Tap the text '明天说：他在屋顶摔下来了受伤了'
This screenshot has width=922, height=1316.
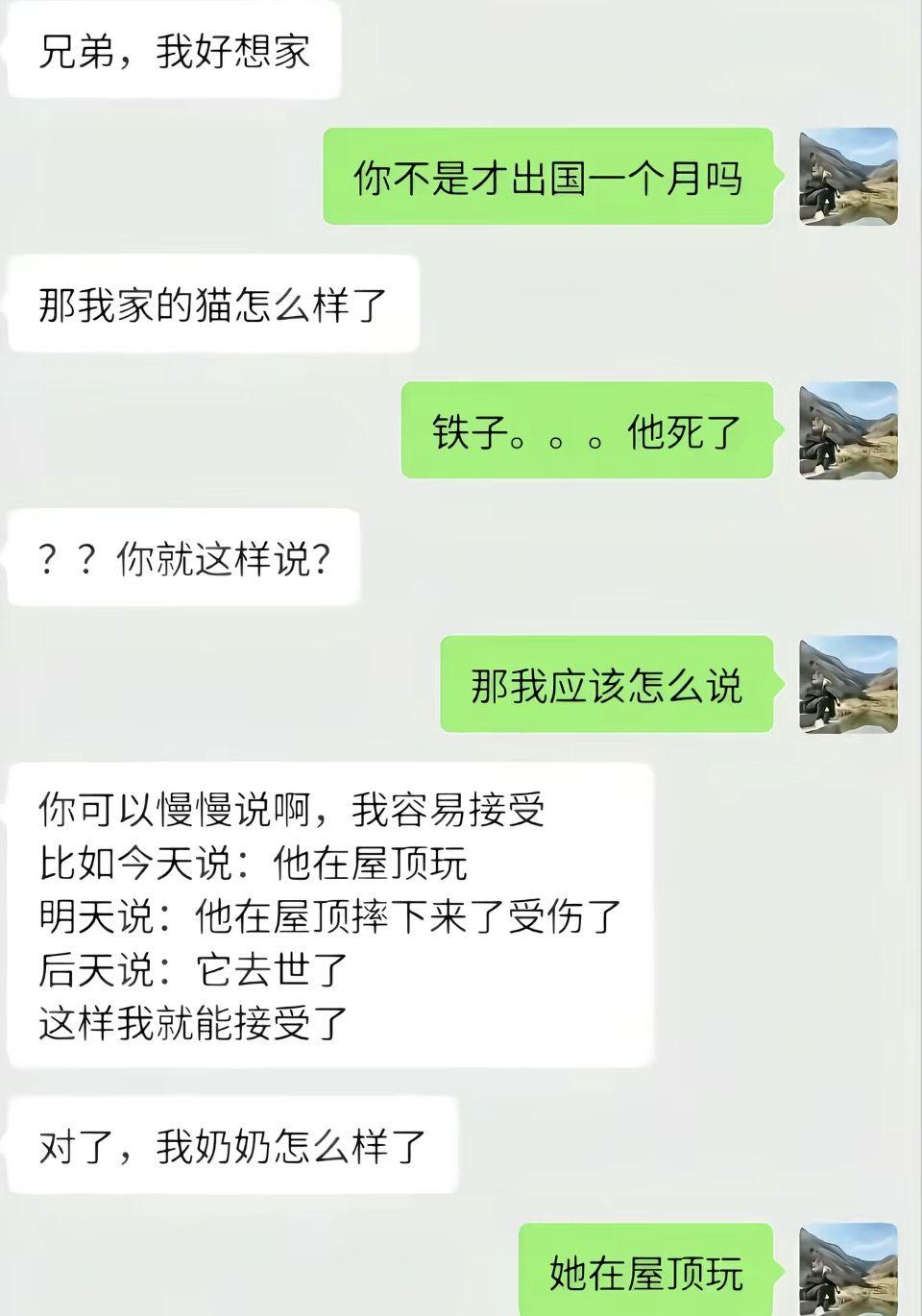327,917
